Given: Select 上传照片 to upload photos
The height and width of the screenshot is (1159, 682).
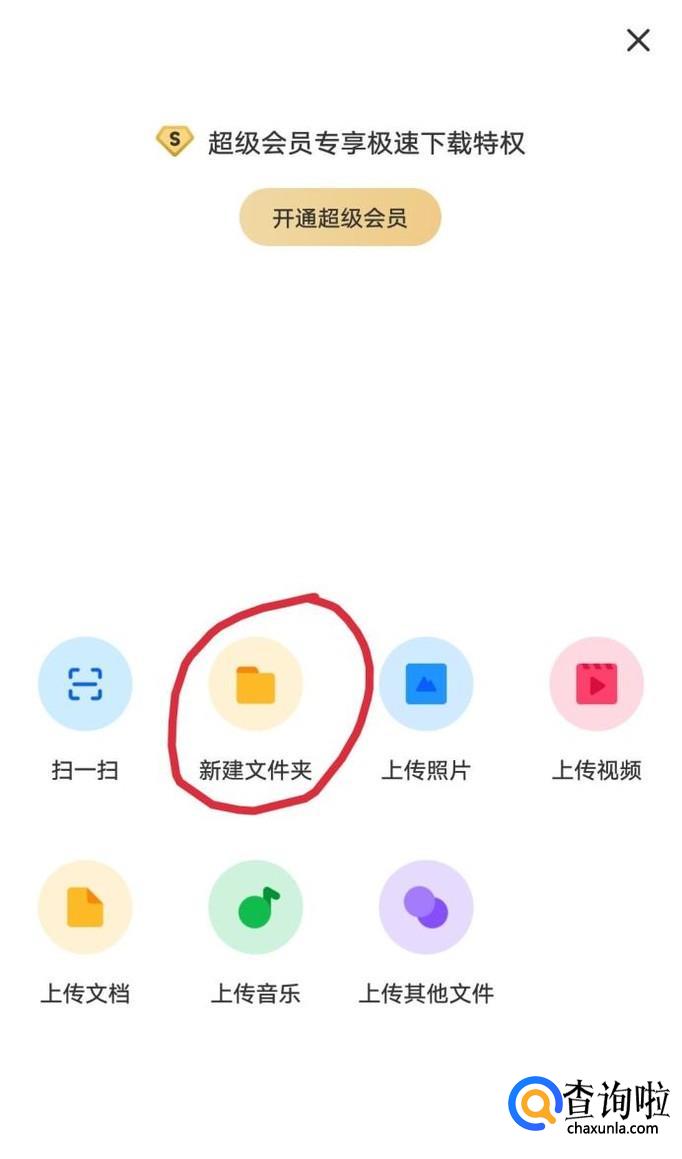Looking at the screenshot, I should coord(426,685).
